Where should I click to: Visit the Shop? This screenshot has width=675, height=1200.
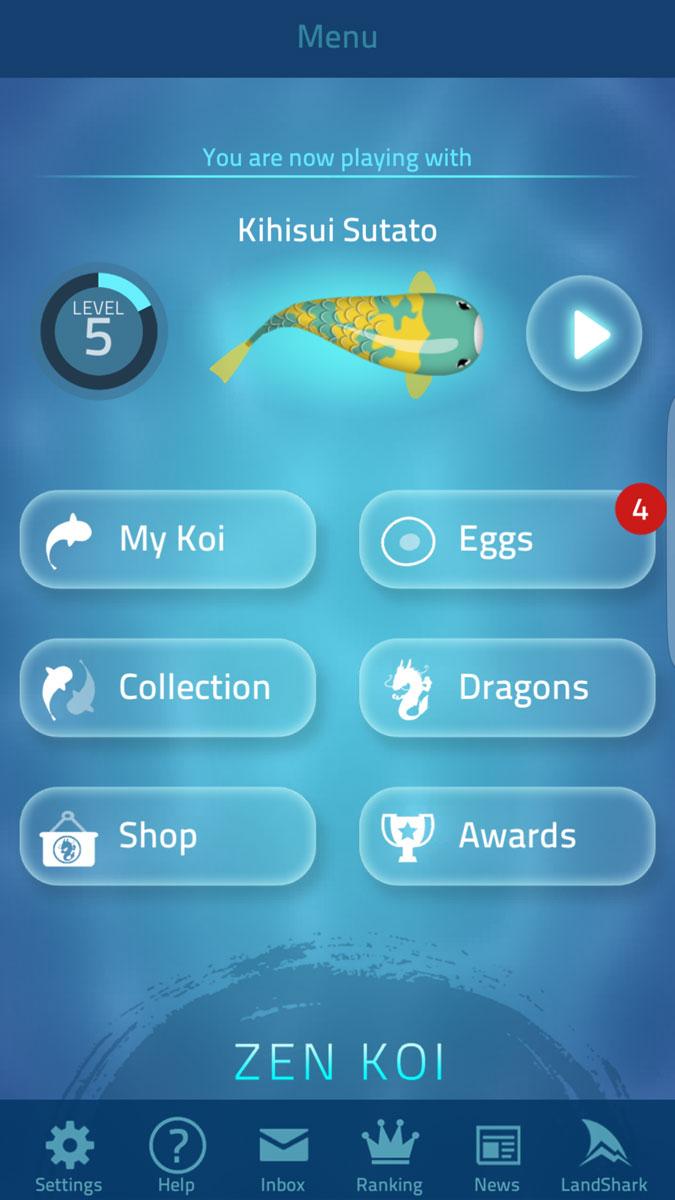click(168, 835)
